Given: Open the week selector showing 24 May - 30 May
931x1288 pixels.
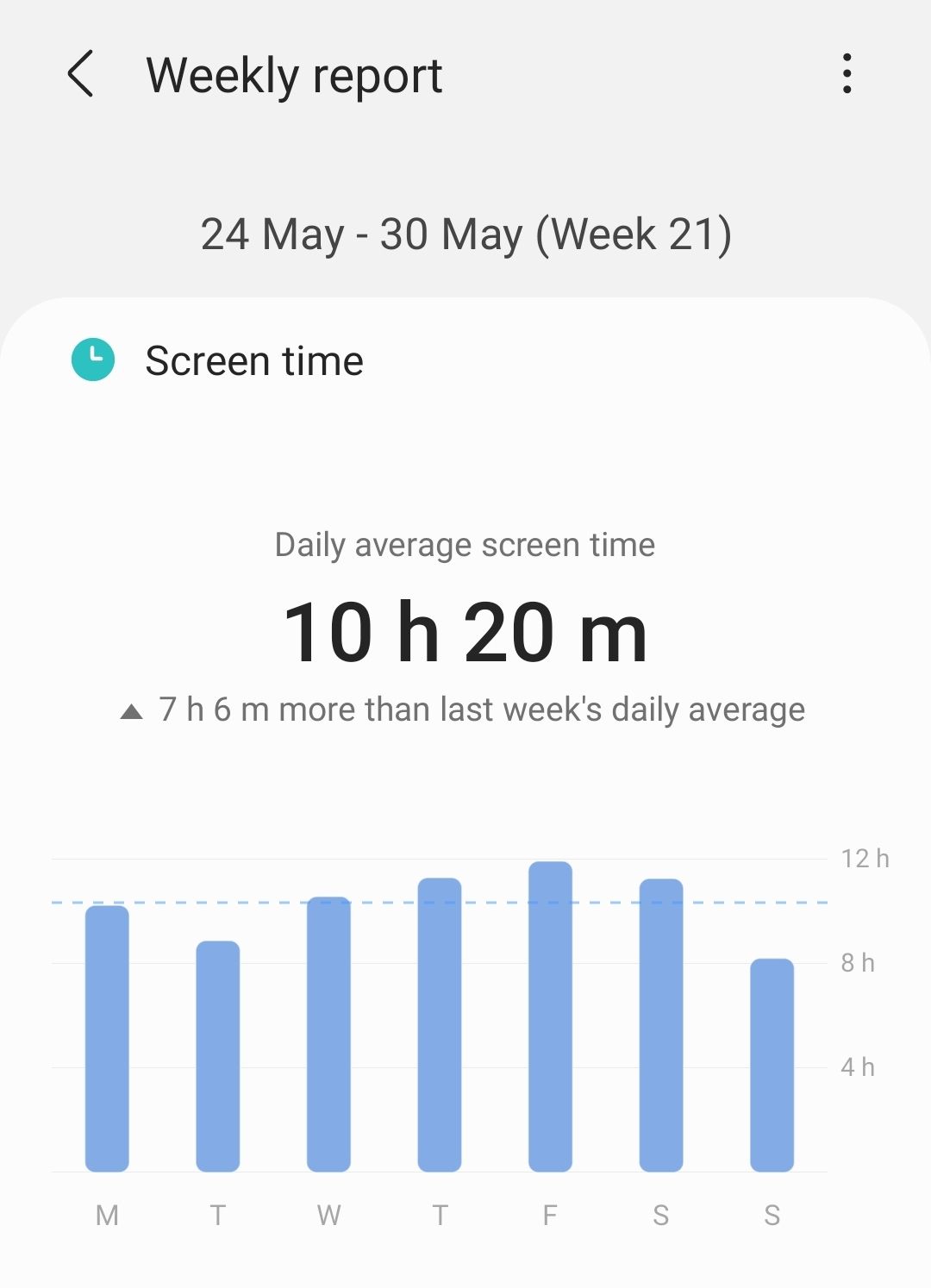Looking at the screenshot, I should (465, 234).
